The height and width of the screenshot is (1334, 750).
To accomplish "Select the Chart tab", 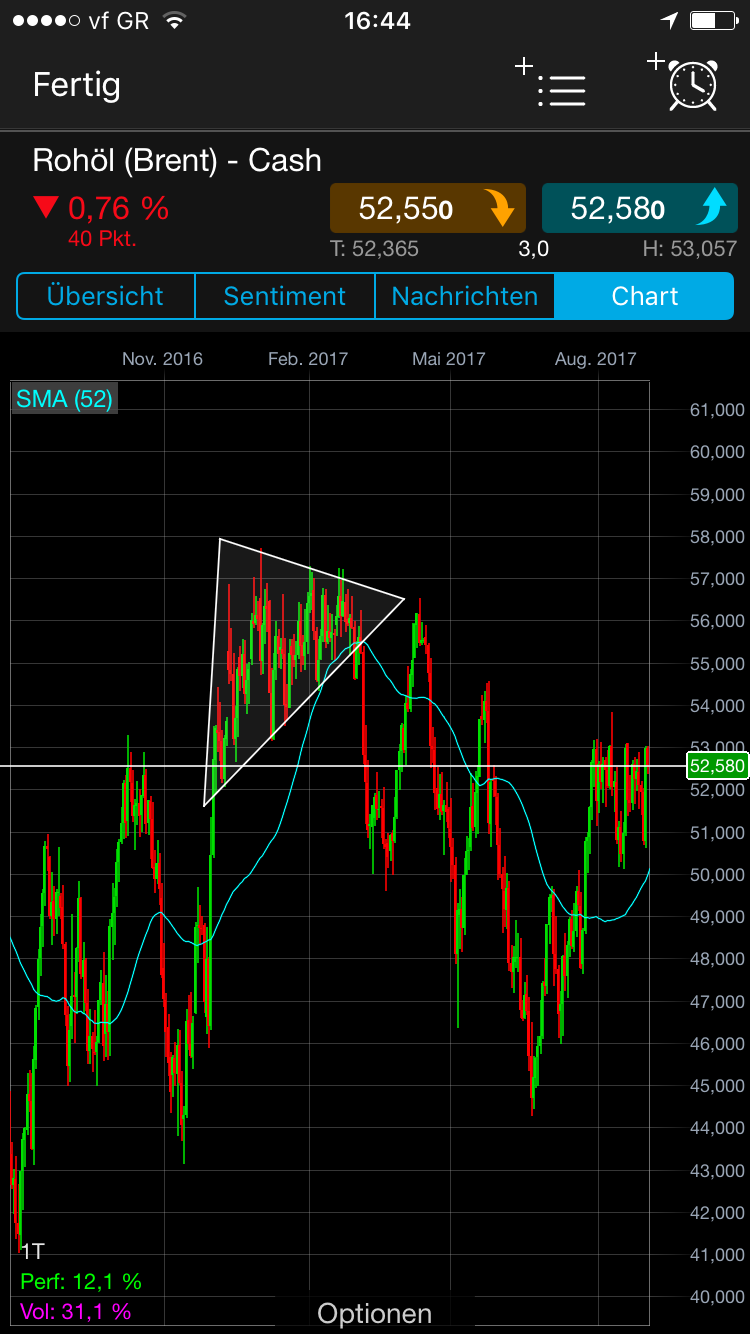I will click(645, 296).
